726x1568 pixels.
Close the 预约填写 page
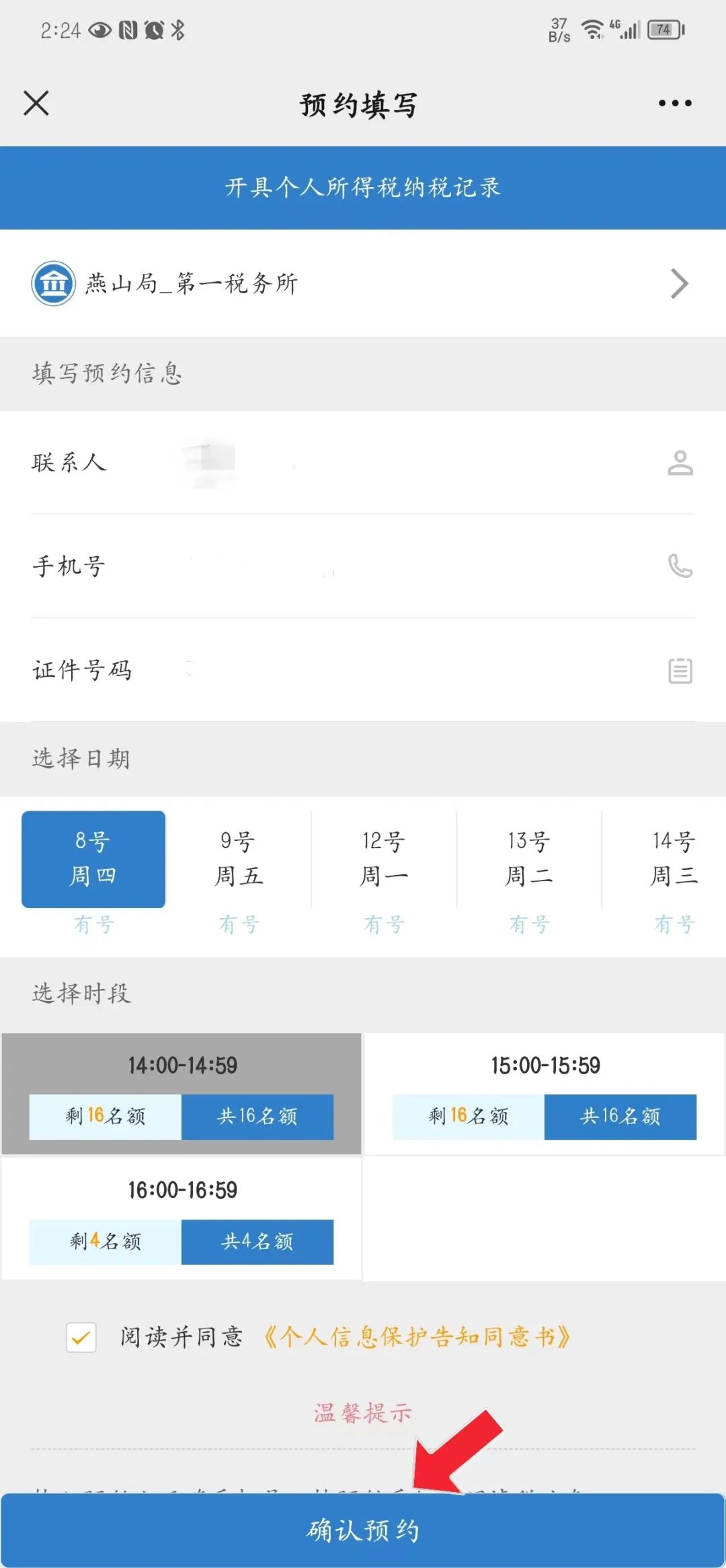pos(36,104)
